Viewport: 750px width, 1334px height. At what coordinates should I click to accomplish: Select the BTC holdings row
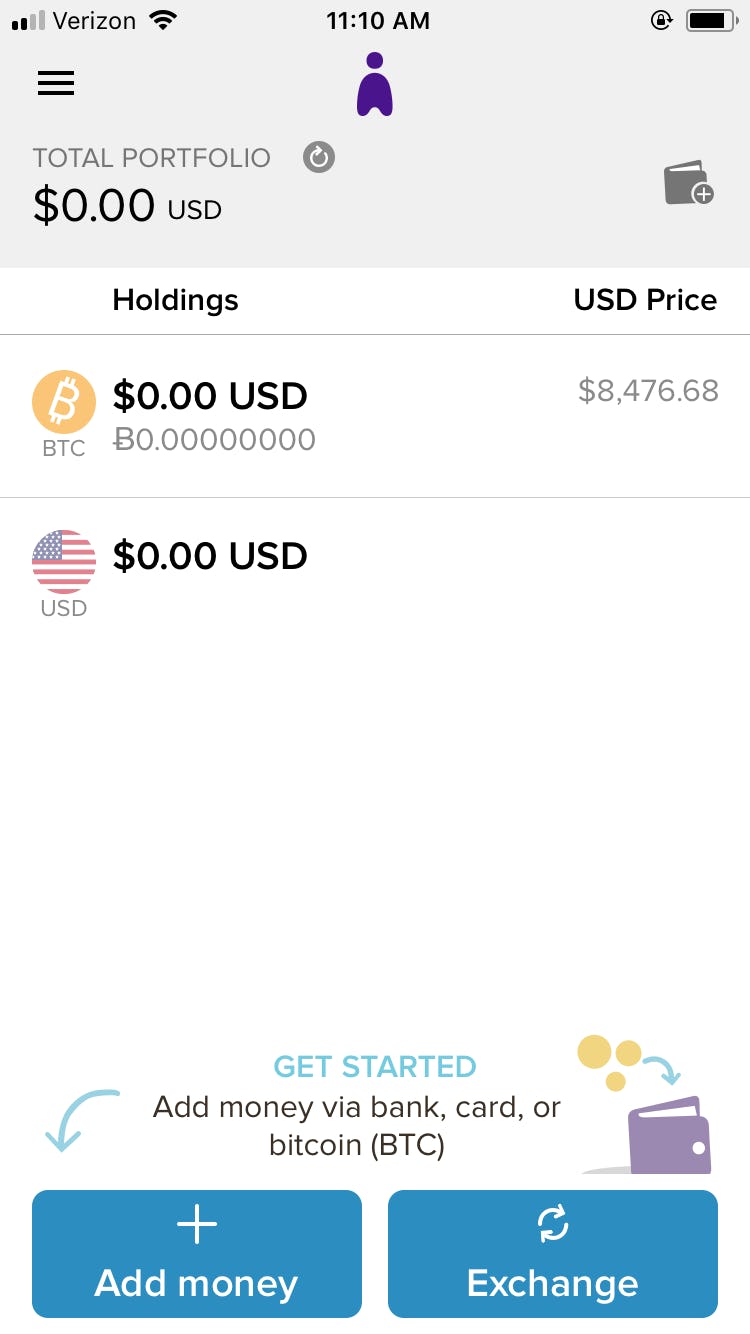[375, 415]
